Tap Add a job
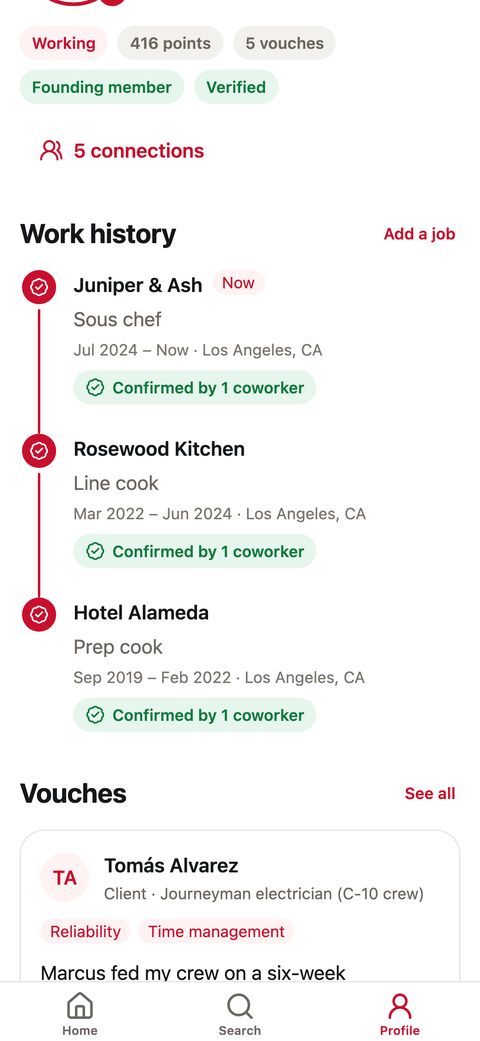480x1041 pixels. (419, 234)
